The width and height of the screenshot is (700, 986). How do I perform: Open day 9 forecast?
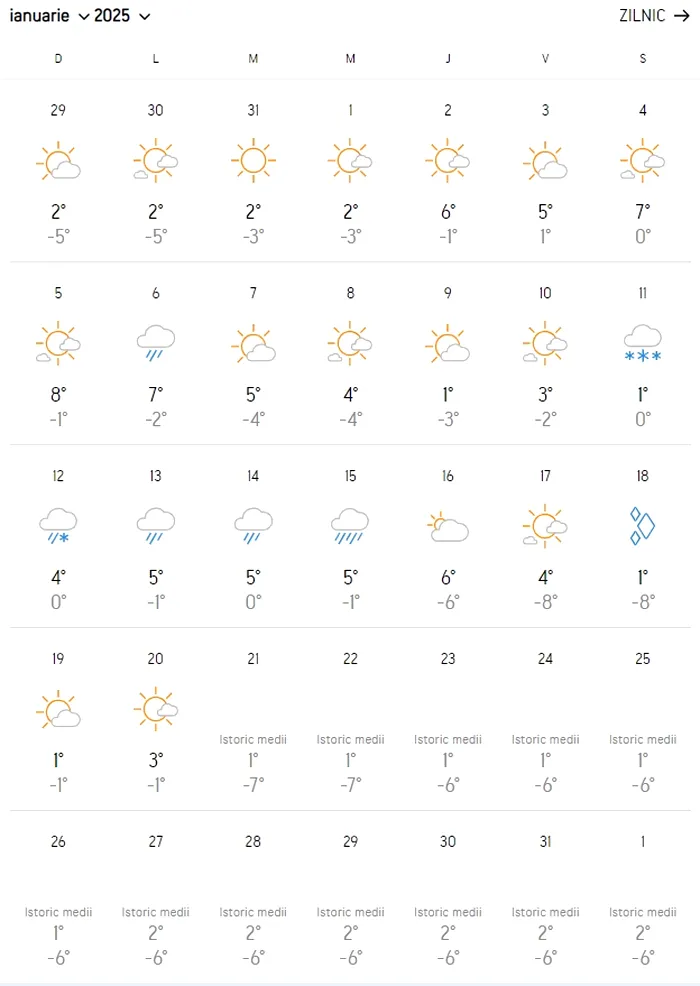coord(447,353)
